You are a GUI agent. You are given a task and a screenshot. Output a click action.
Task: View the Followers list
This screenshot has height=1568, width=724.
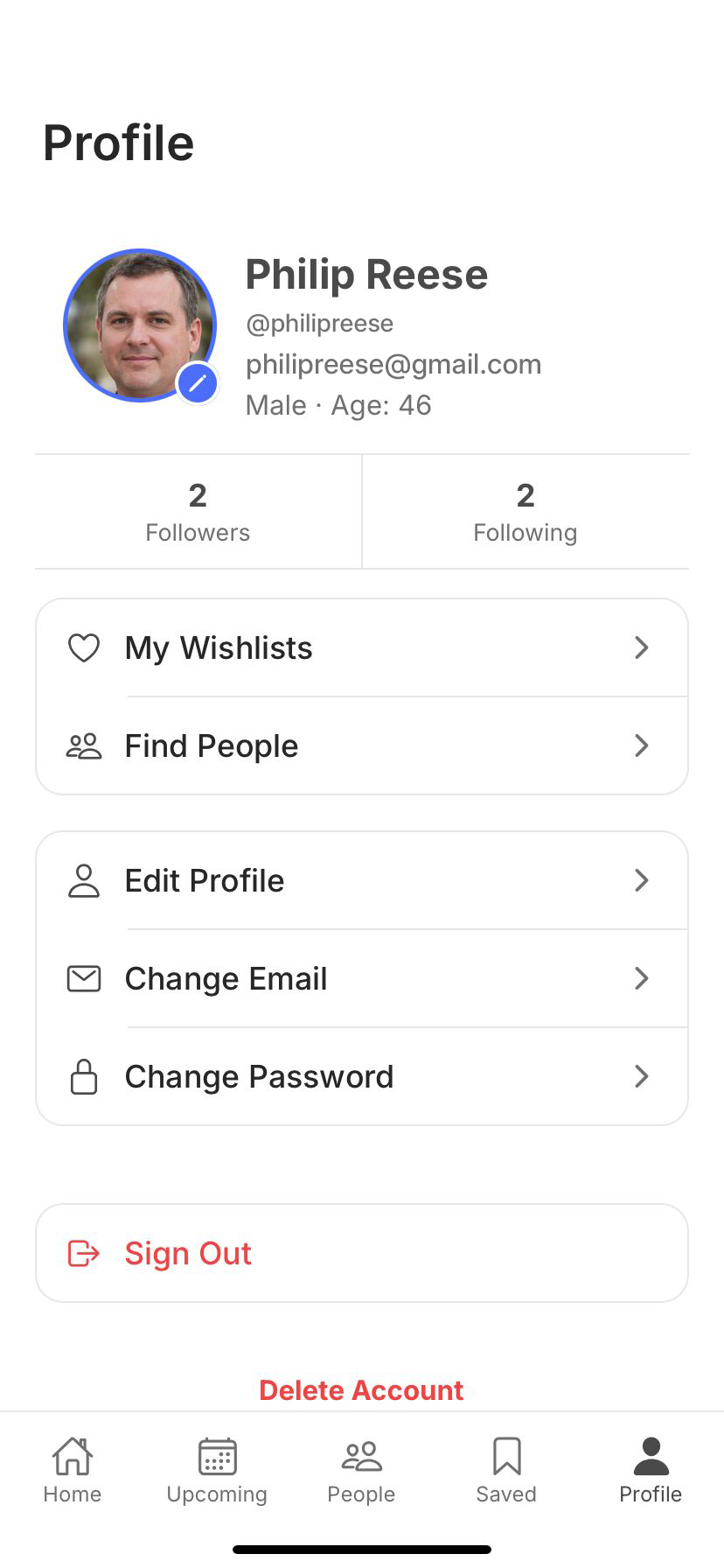pyautogui.click(x=198, y=512)
